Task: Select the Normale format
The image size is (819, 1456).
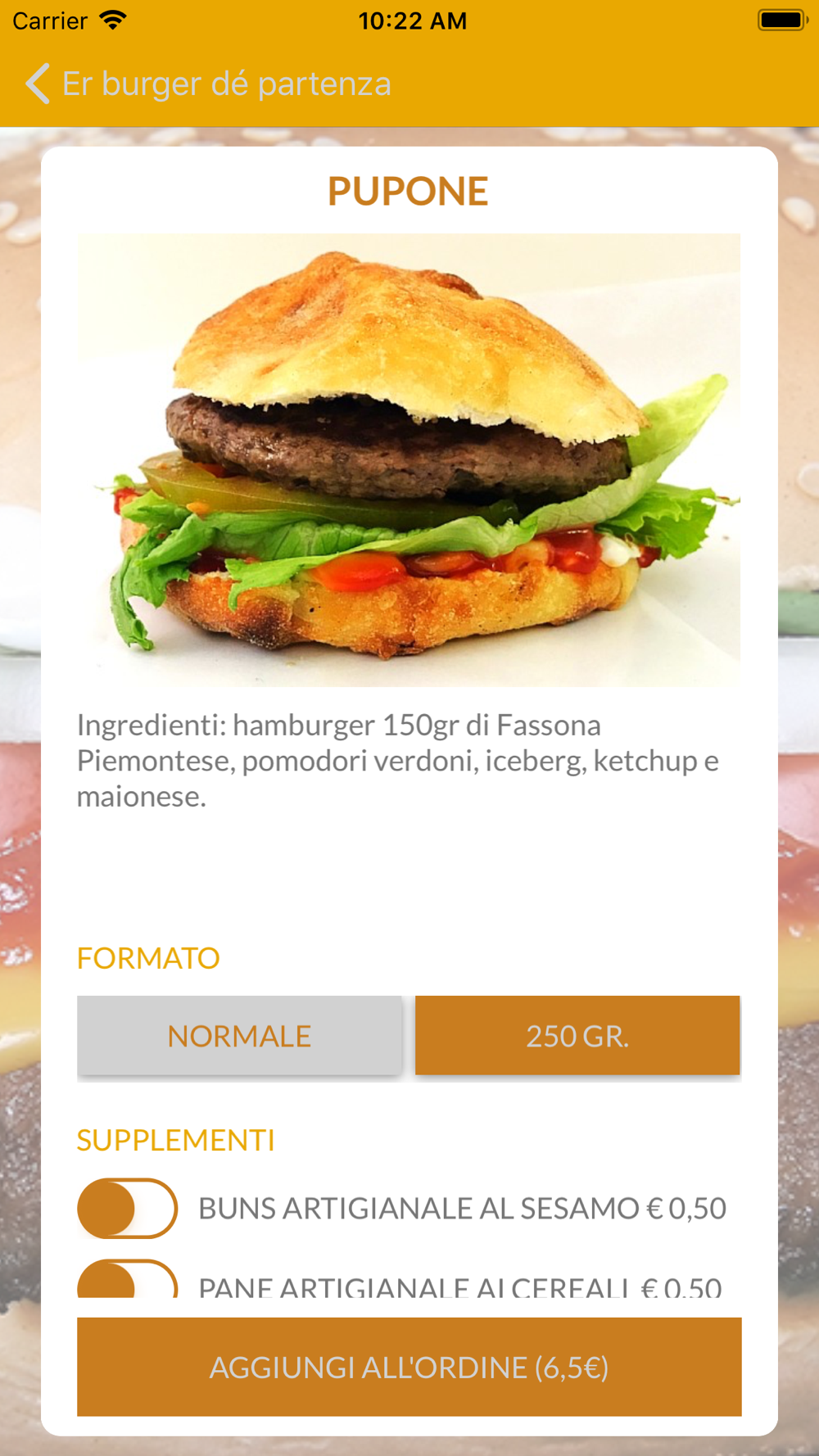Action: coord(239,1036)
